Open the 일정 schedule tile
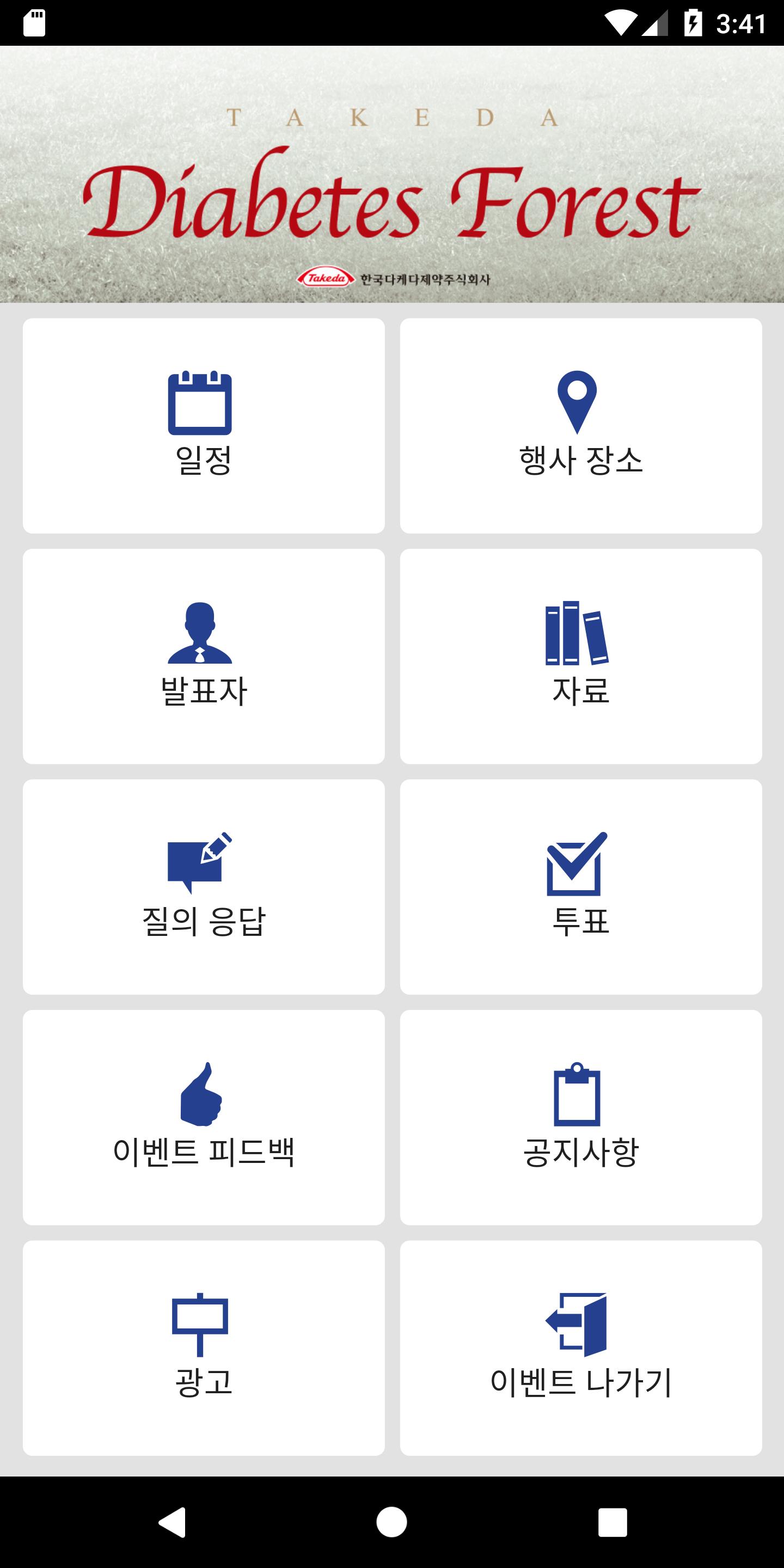 coord(203,425)
